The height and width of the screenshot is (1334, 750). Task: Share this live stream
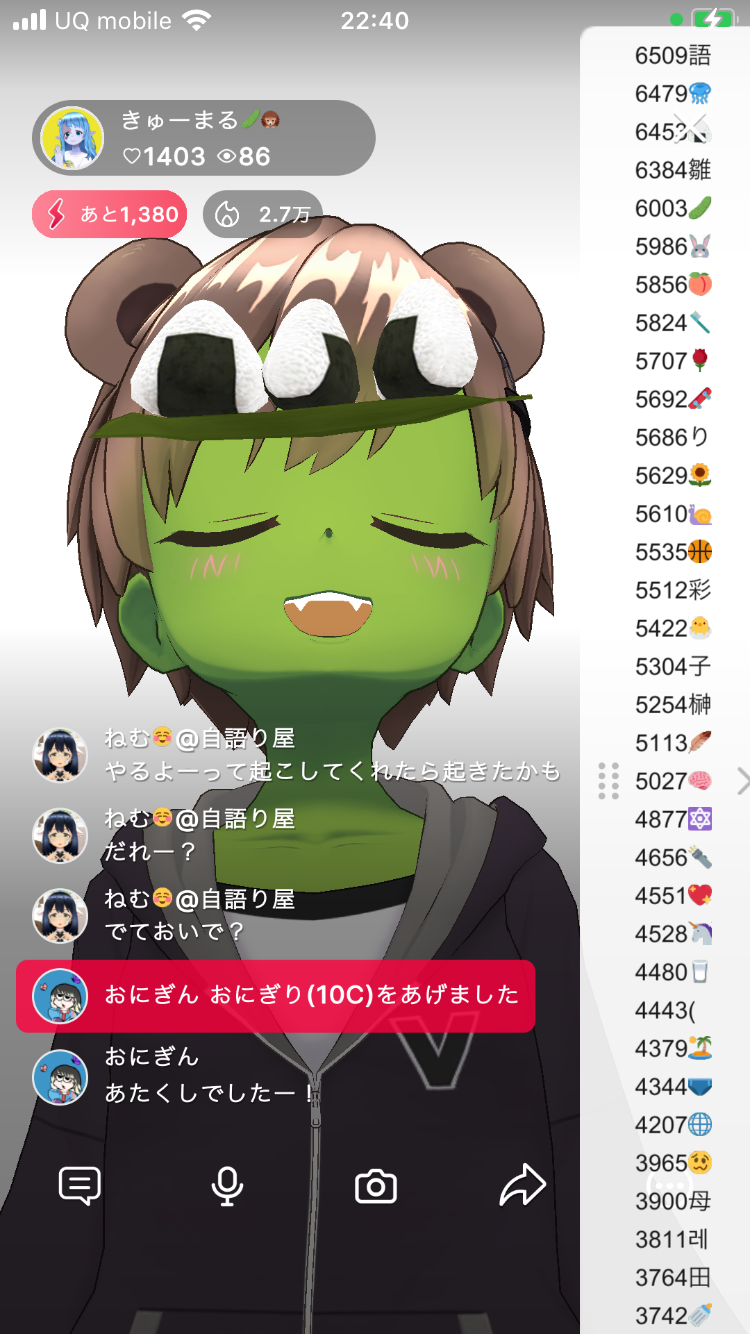[522, 1187]
